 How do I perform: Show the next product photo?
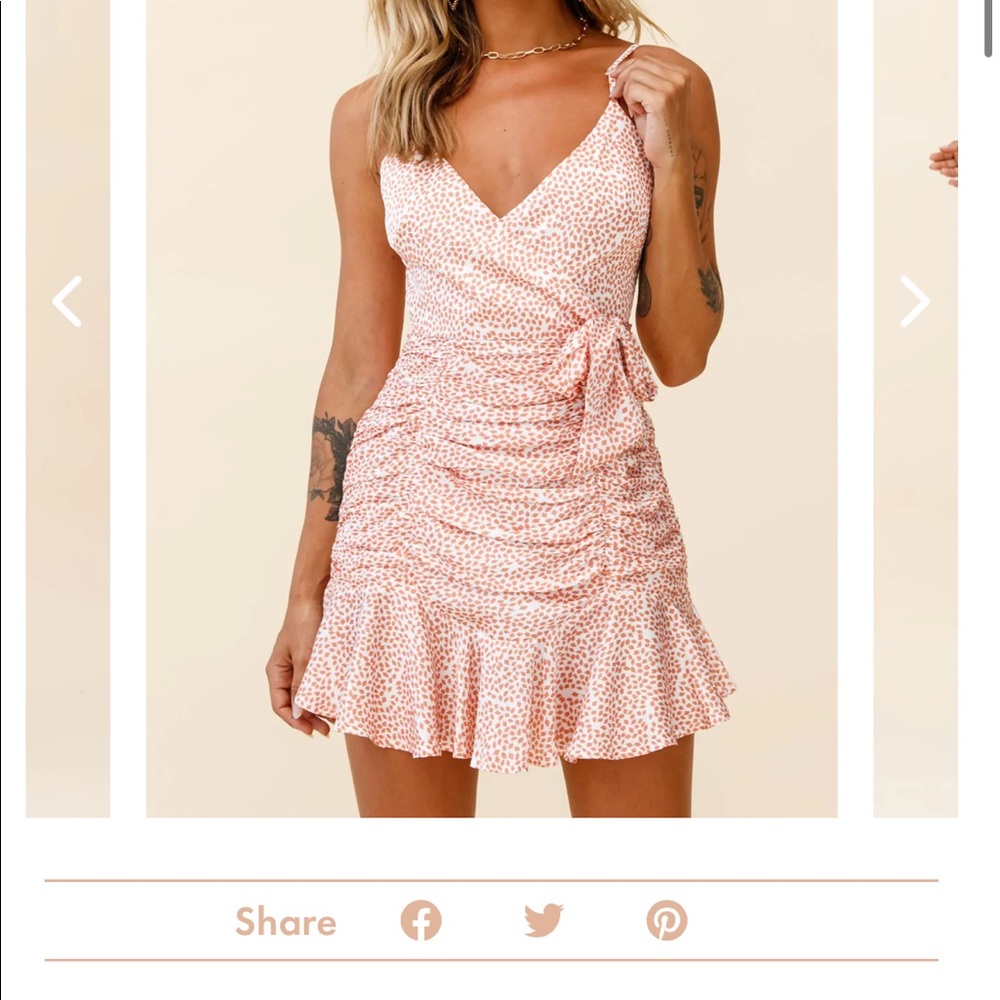(x=914, y=301)
